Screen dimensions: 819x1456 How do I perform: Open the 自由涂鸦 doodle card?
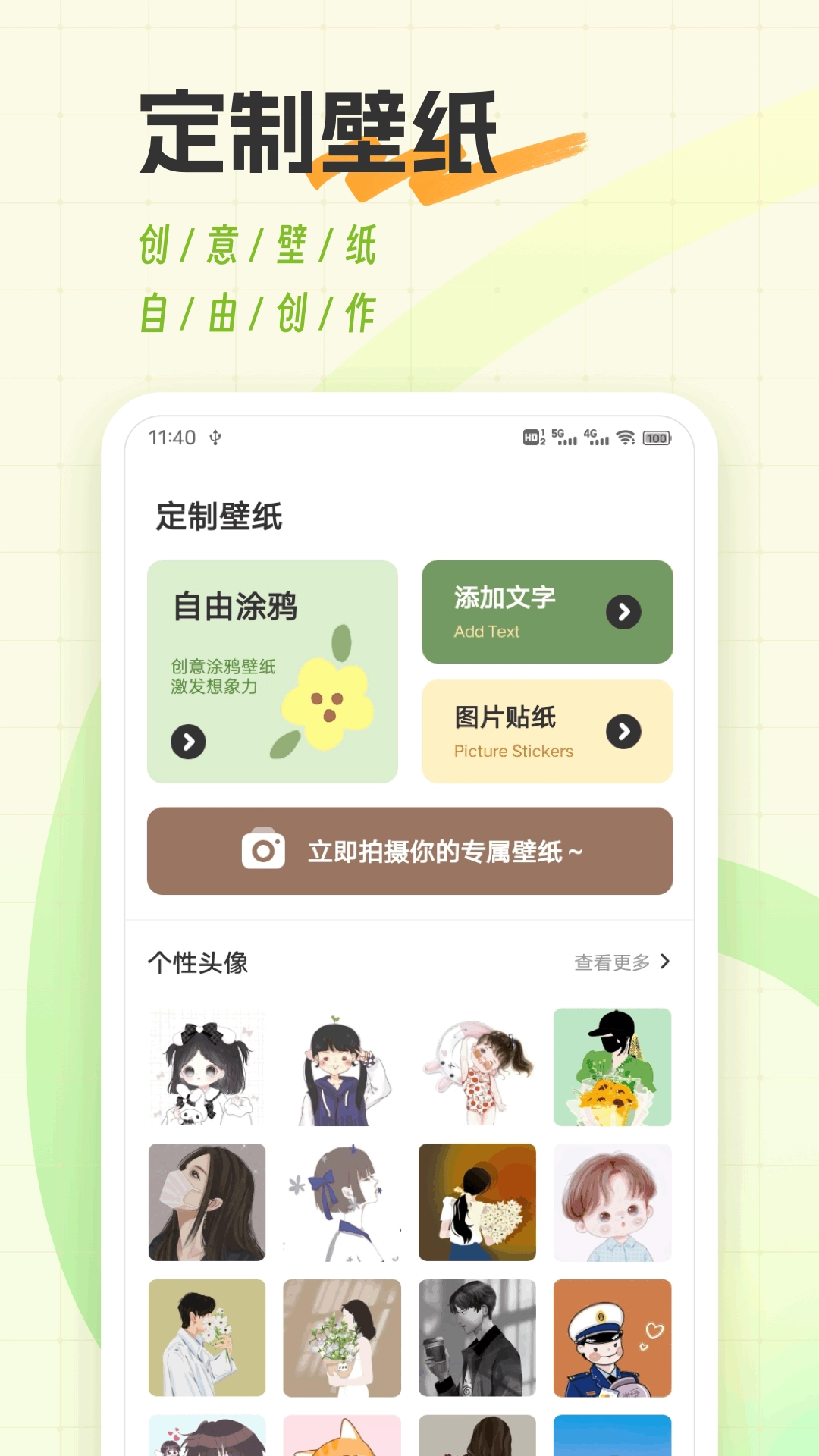273,671
